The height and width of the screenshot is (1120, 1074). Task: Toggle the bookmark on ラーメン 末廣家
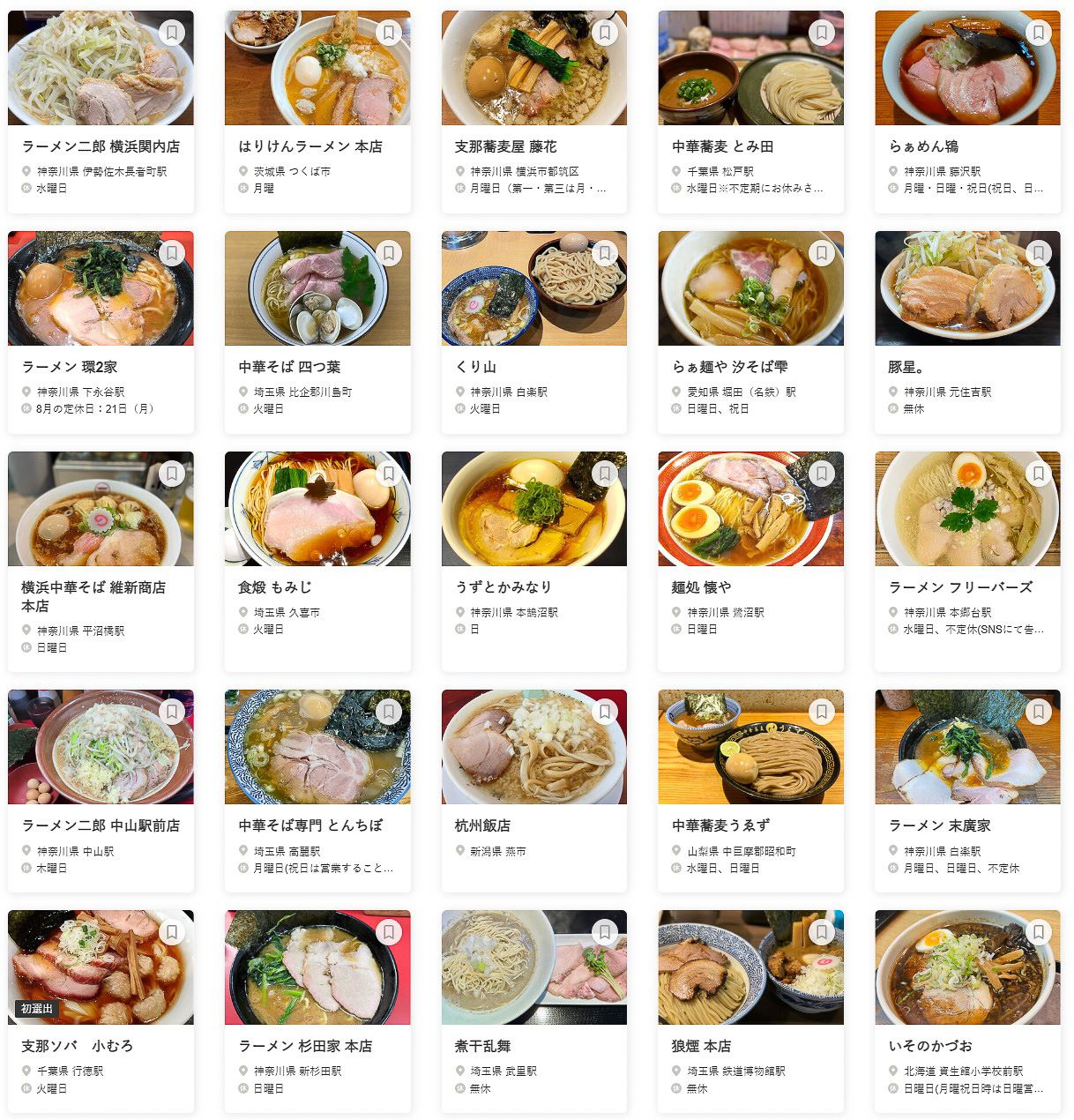[1040, 712]
